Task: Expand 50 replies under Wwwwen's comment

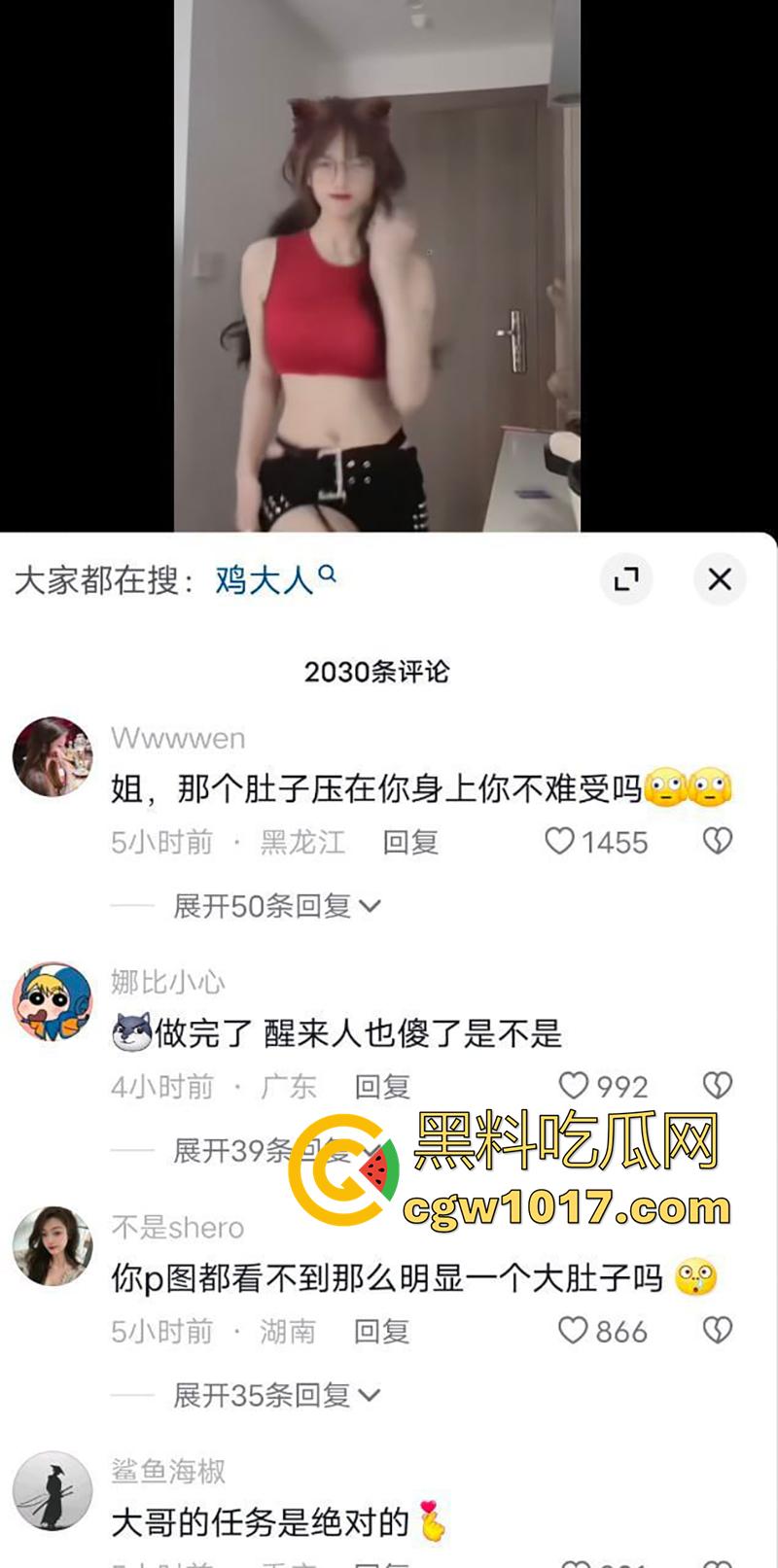Action: (x=270, y=904)
